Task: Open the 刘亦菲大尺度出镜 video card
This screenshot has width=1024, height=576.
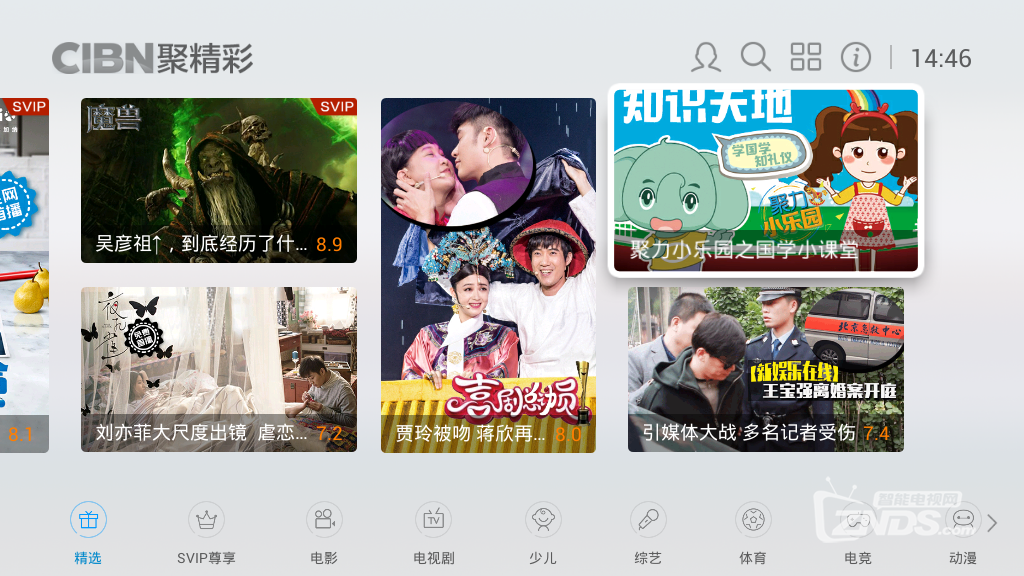Action: 219,369
